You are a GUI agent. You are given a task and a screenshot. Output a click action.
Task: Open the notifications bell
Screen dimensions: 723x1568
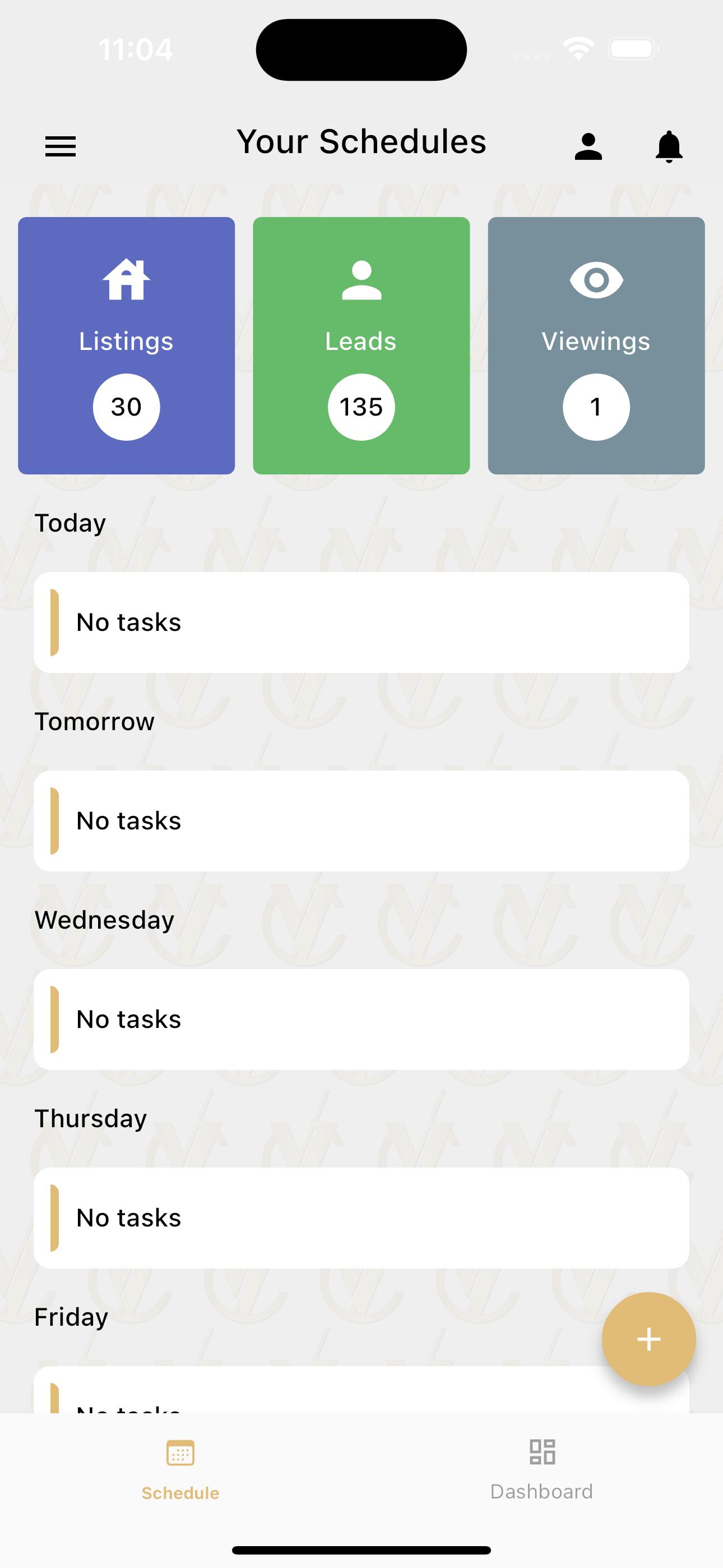(669, 146)
